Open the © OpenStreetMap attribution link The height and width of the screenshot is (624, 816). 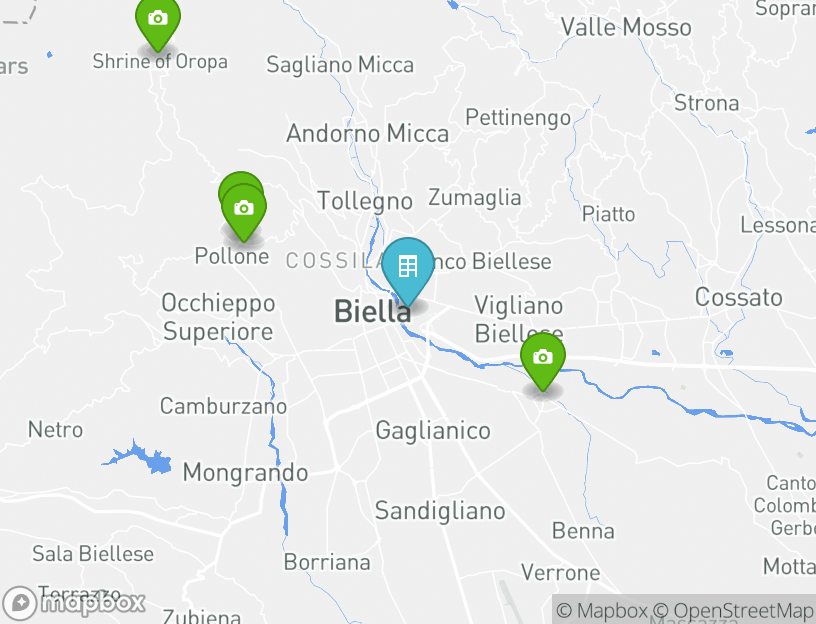coord(733,610)
